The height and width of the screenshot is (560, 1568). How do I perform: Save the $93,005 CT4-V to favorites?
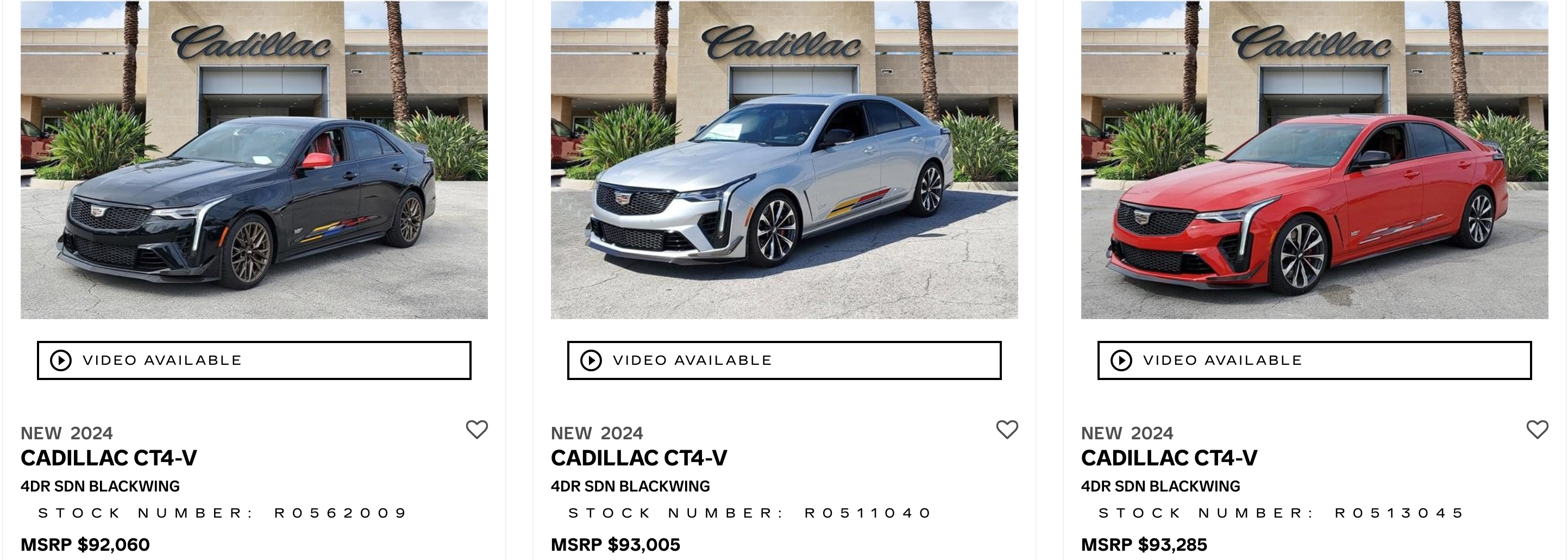1007,430
